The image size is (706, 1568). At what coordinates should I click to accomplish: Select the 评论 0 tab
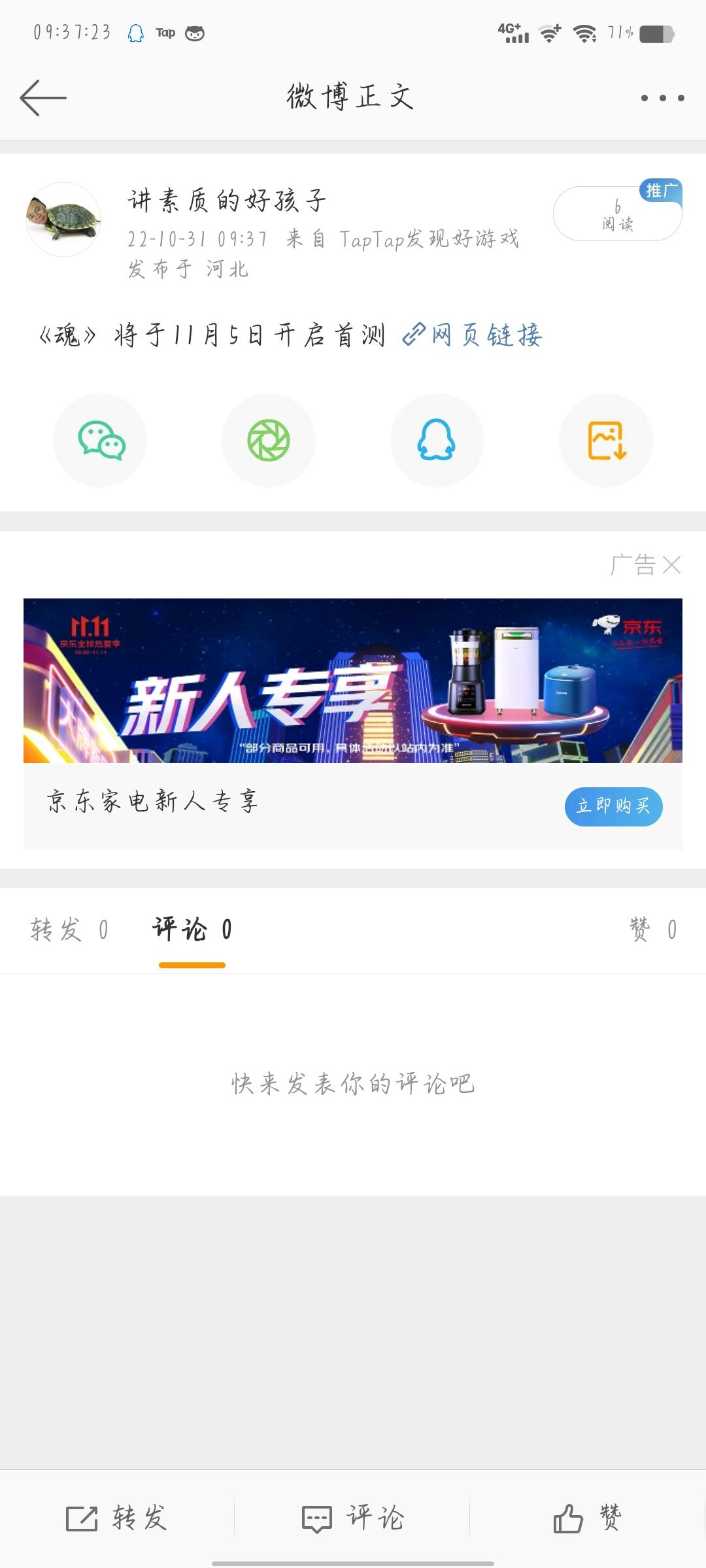point(192,929)
